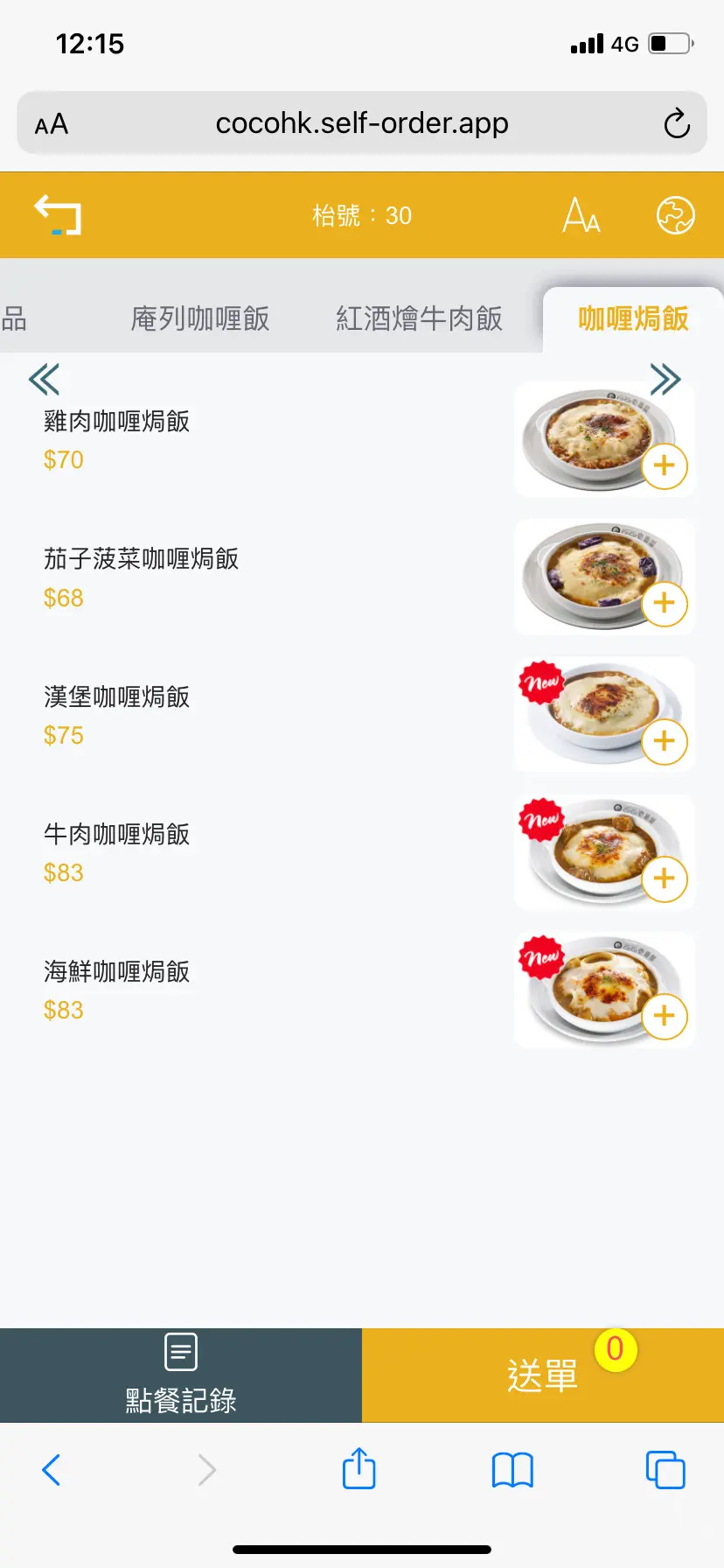724x1568 pixels.
Task: Select the 咖喱焗飯 tab
Action: 633,318
